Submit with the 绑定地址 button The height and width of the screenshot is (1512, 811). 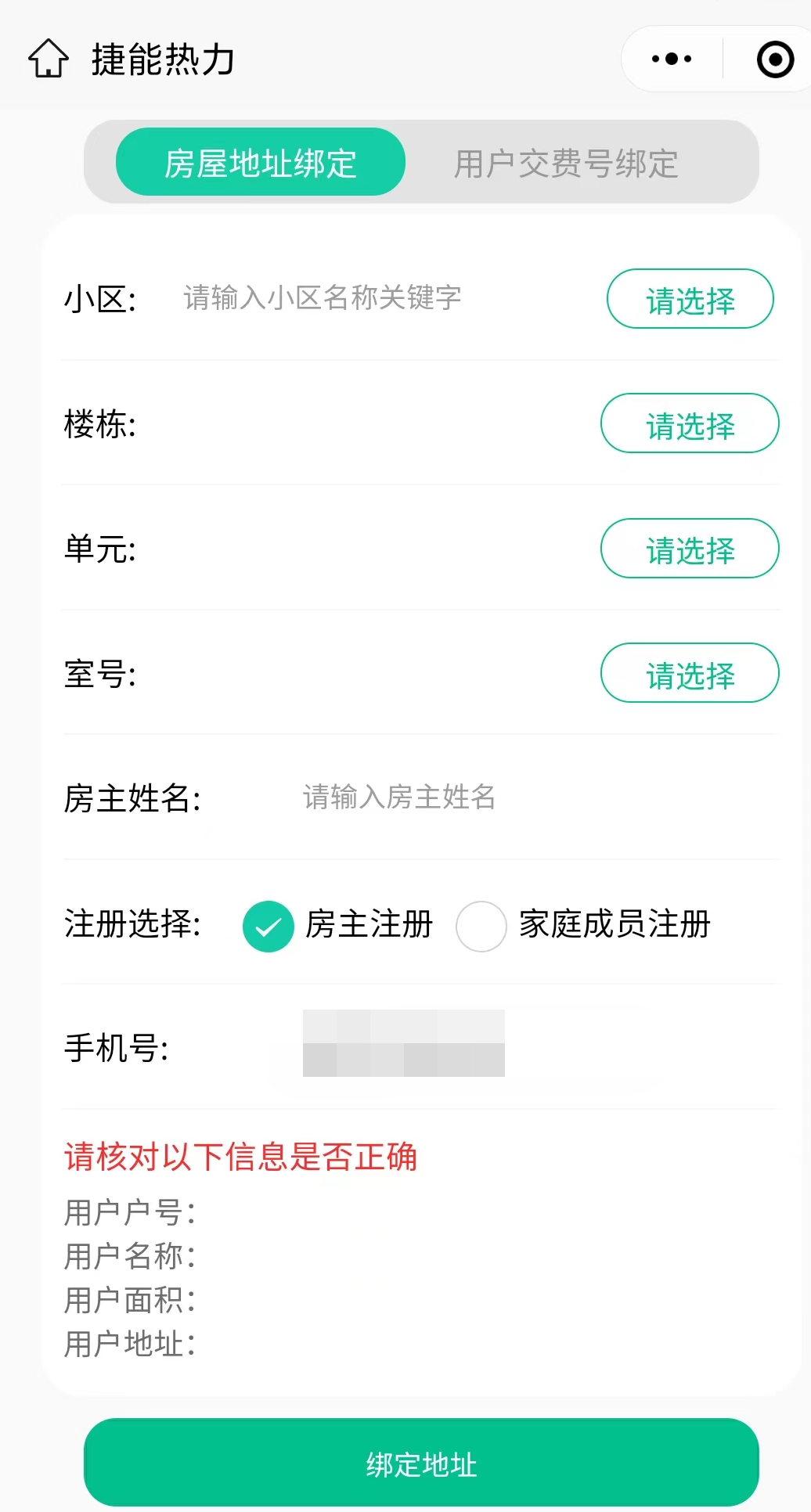[x=421, y=1462]
